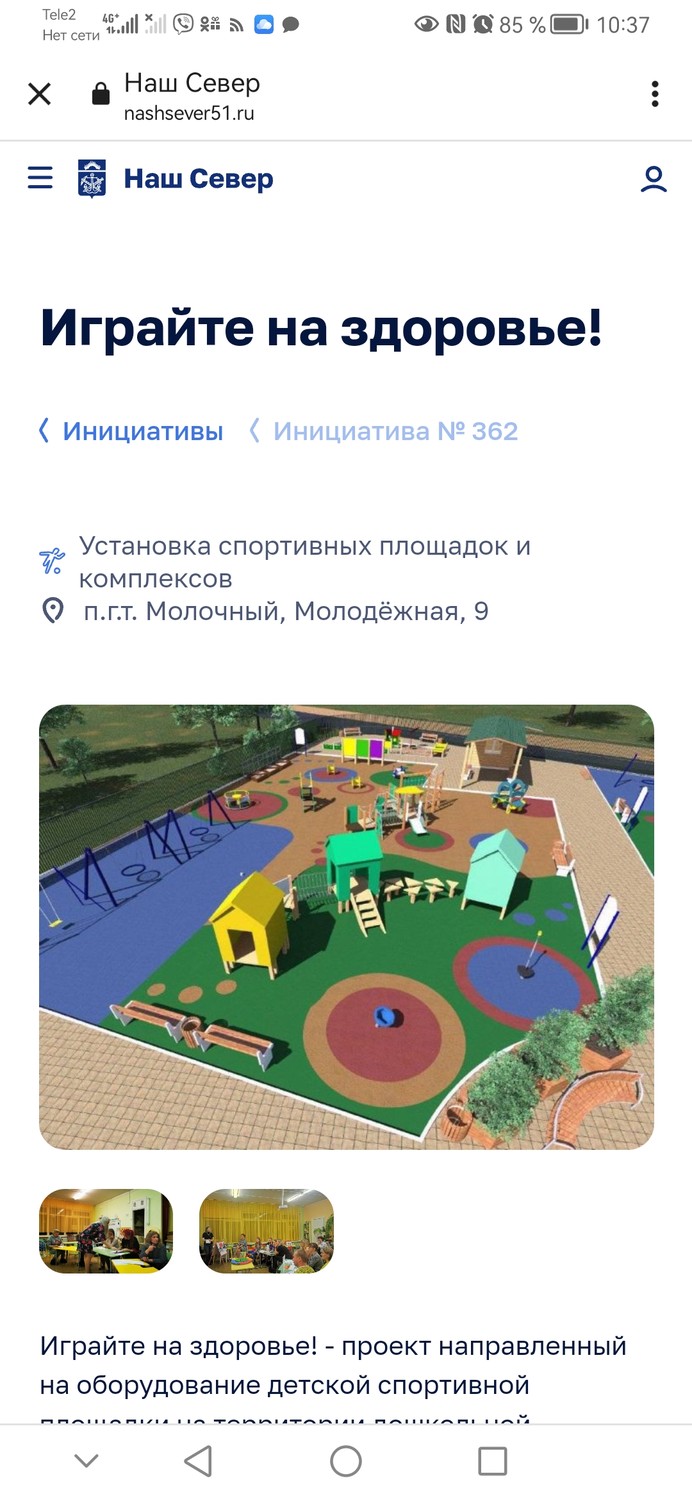Tap the Наш Север home logo

(175, 179)
